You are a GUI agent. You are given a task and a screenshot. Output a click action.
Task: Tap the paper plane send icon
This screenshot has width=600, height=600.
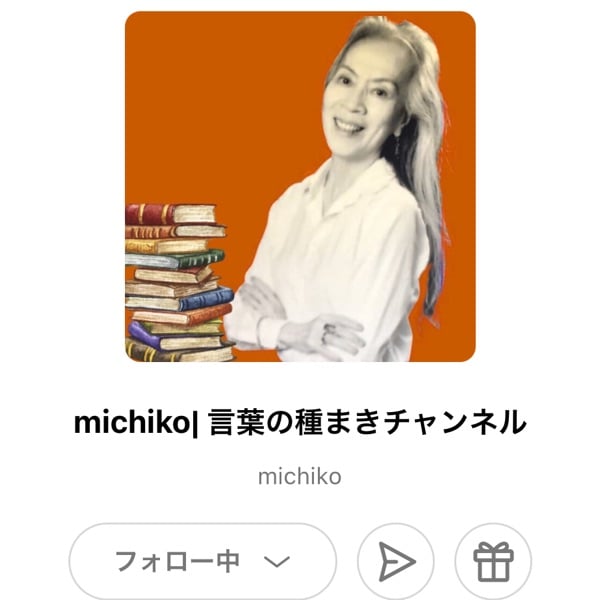(396, 561)
